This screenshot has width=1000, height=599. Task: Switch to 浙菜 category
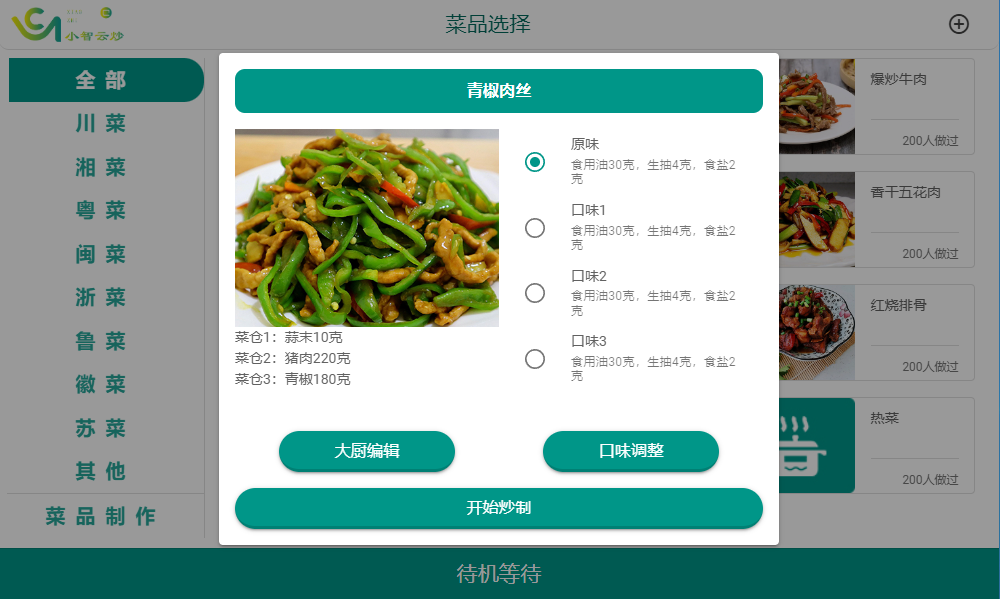pos(101,297)
